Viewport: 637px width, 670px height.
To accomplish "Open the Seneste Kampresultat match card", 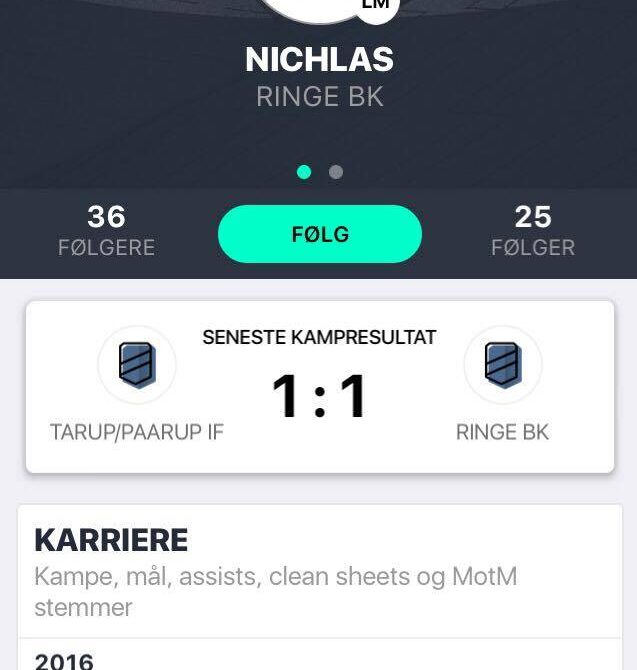I will tap(319, 387).
